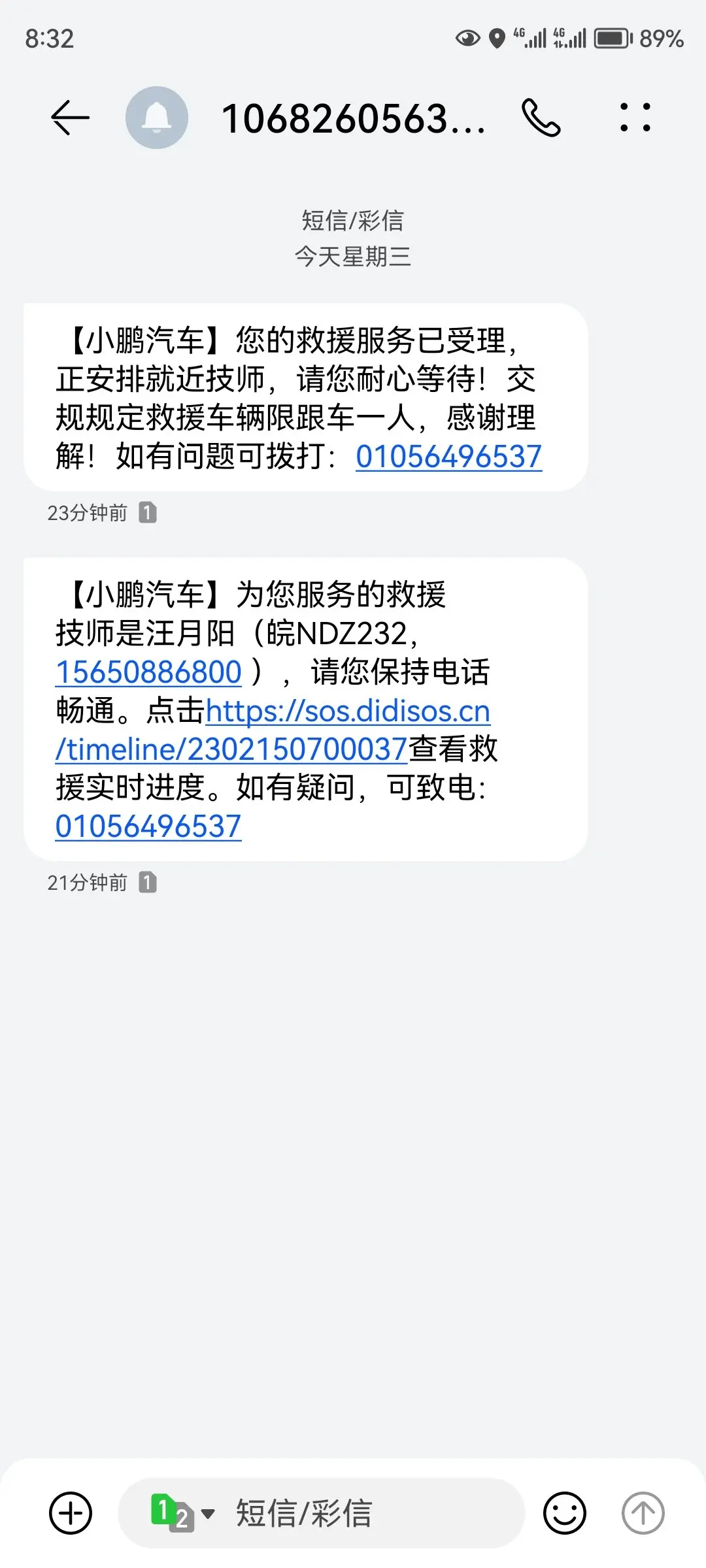
Task: Dial 01056496537 in the second message
Action: pyautogui.click(x=148, y=826)
